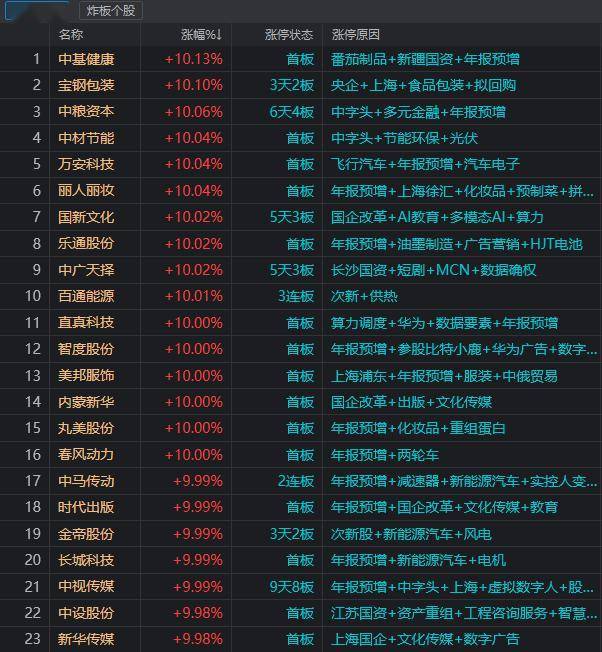This screenshot has height=652, width=602.
Task: Select the 乐通股份 row
Action: [86, 243]
